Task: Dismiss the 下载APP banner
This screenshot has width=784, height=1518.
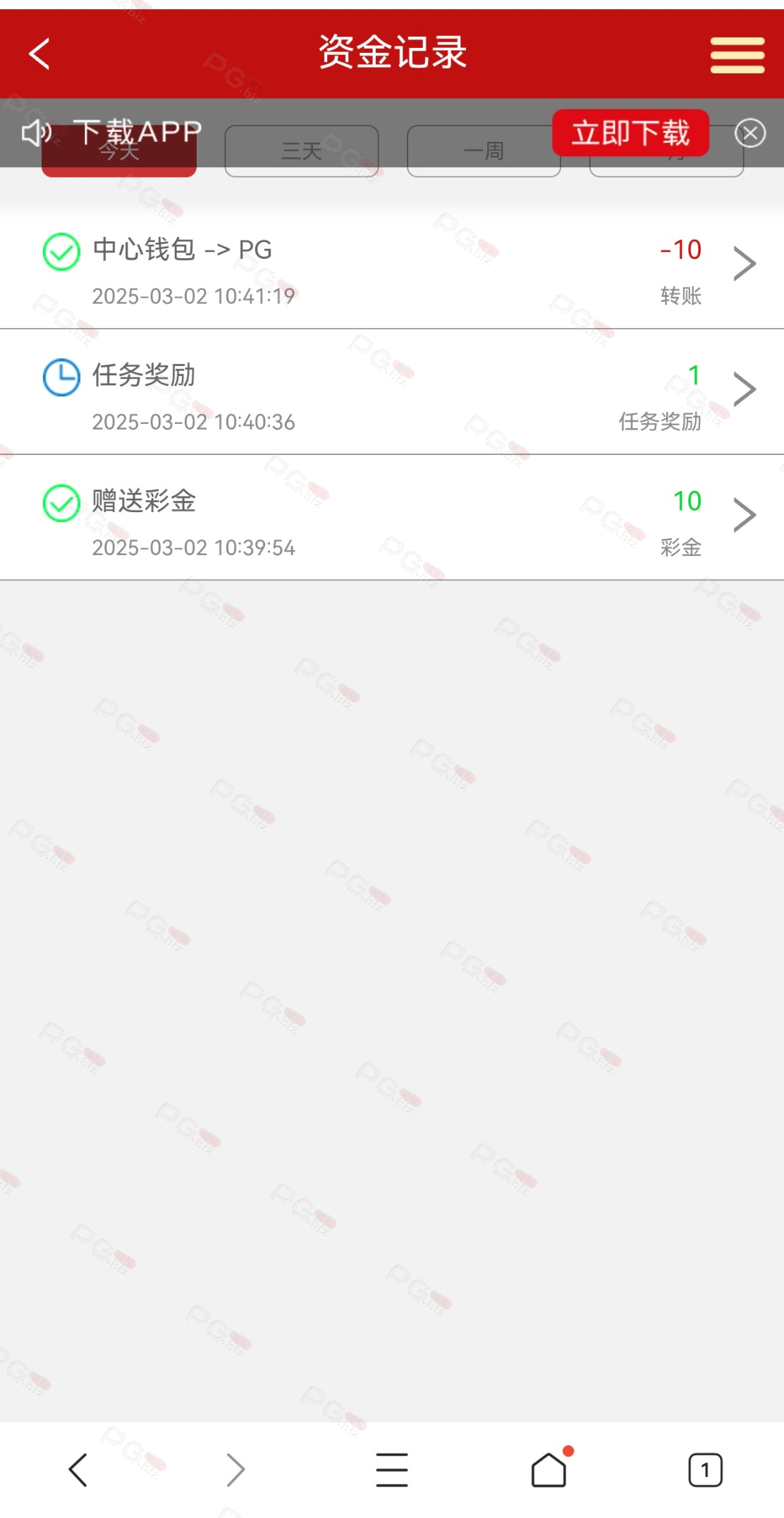Action: [750, 133]
